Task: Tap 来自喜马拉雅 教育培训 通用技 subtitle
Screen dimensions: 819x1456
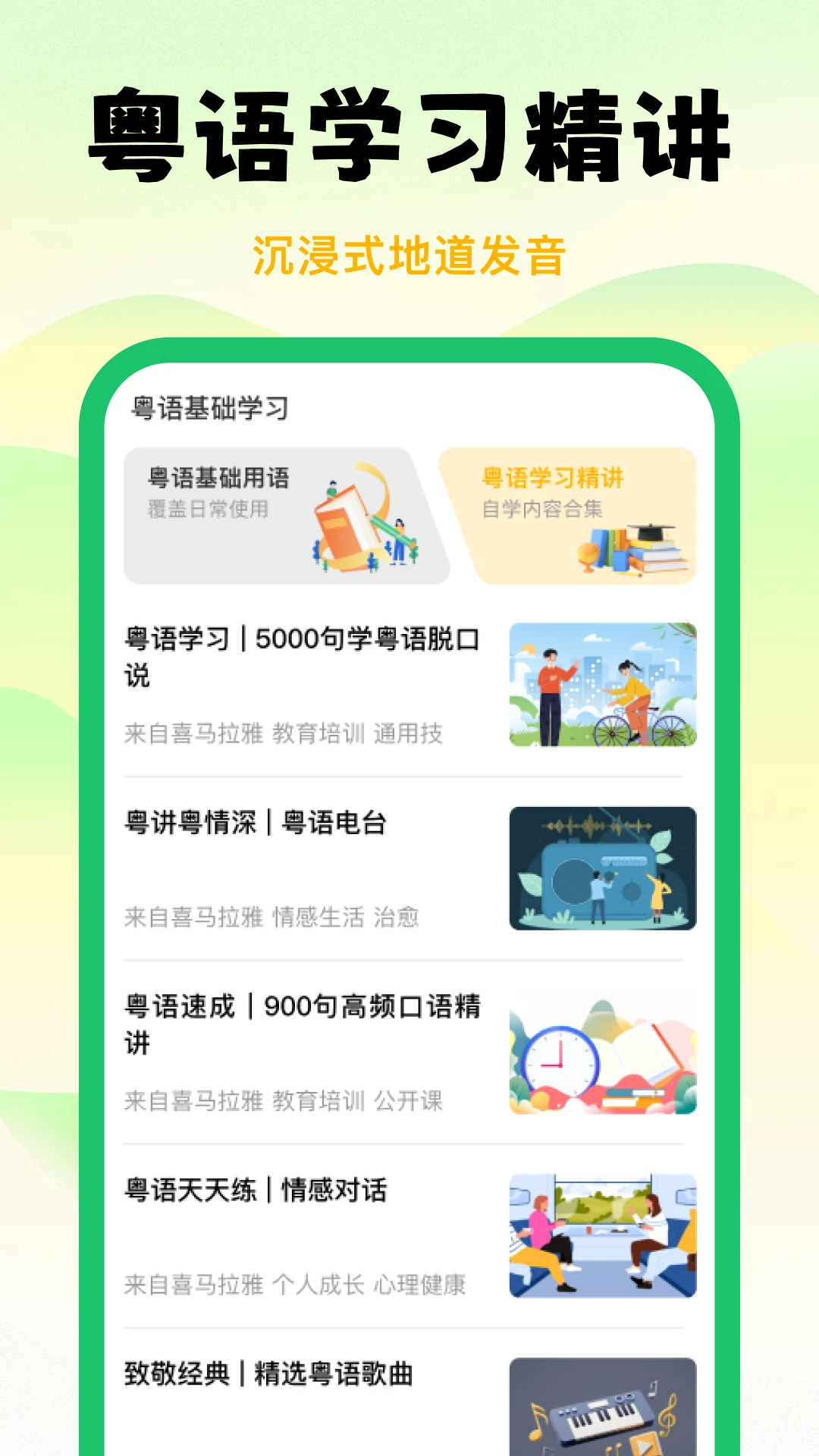Action: pos(286,733)
